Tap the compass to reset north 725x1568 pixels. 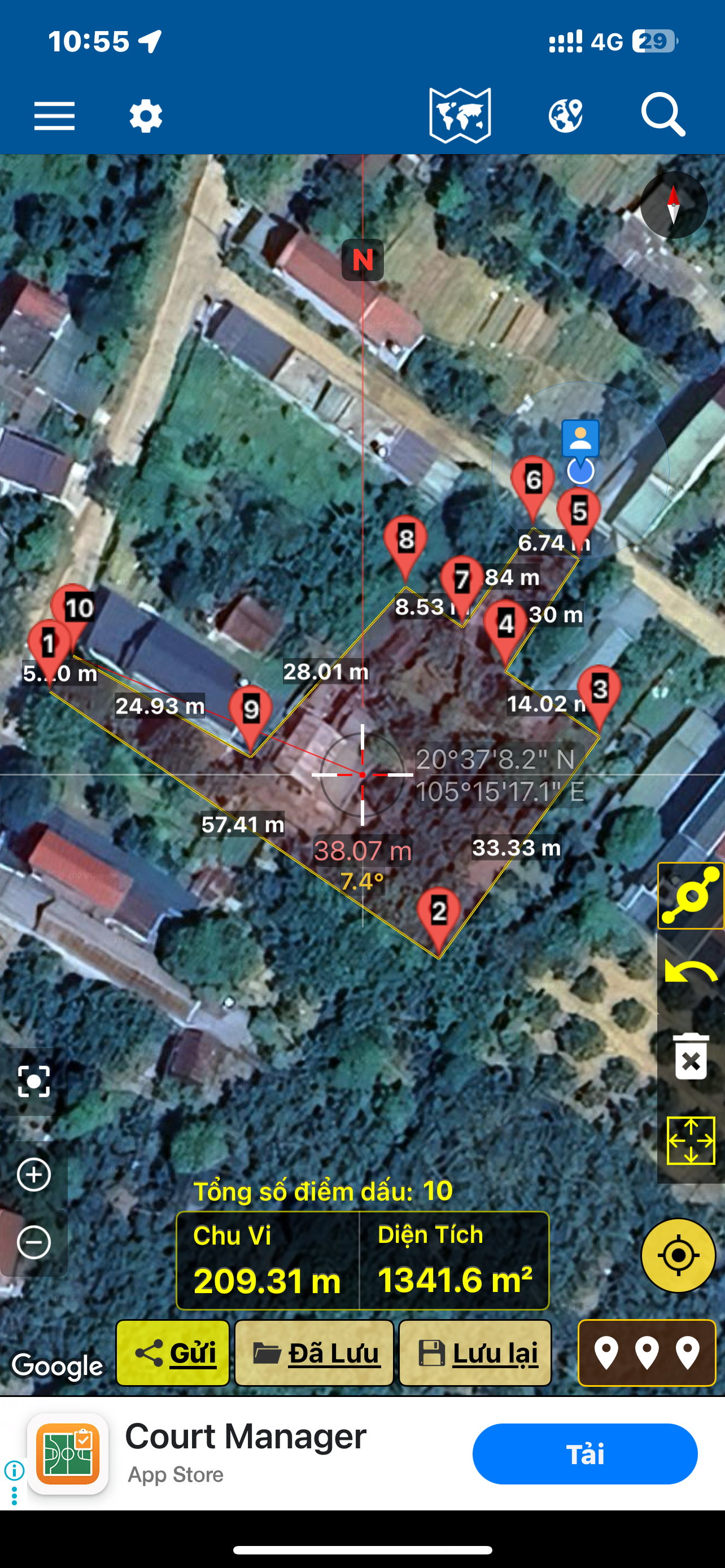[x=673, y=205]
